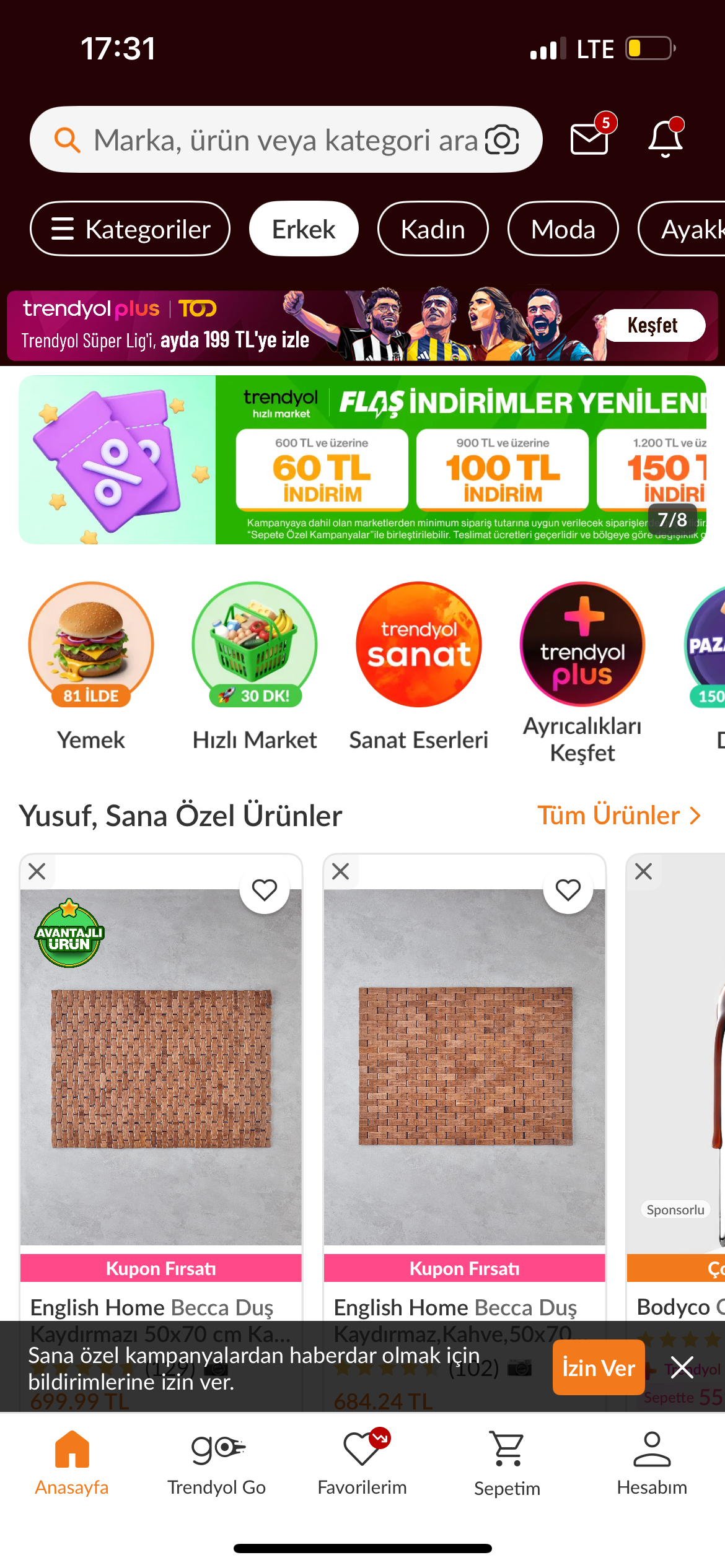Viewport: 725px width, 1568px height.
Task: Open camera search in the search bar
Action: (502, 139)
